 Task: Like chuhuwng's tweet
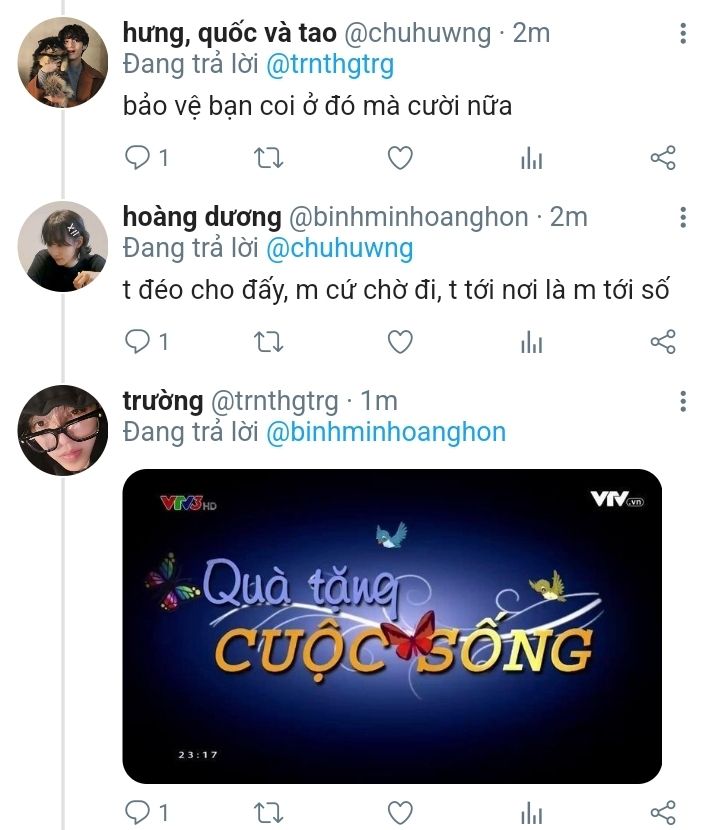coord(400,158)
